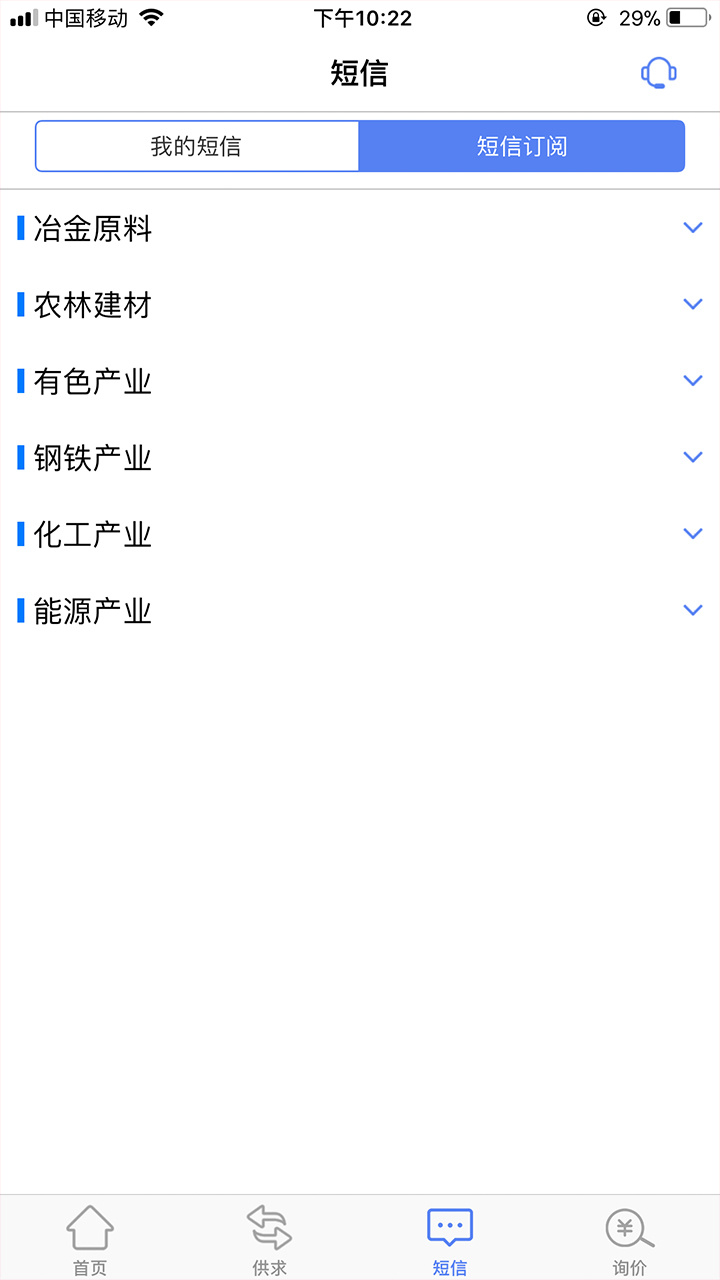Screen dimensions: 720x1280
Task: Tap the 29% battery percentage text
Action: 639,16
